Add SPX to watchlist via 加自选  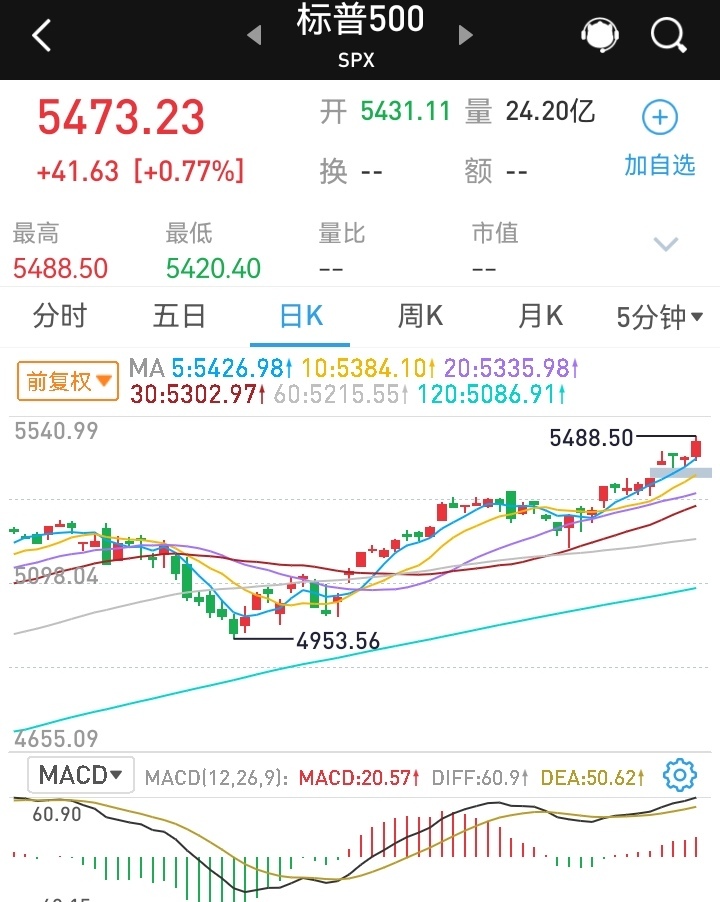click(x=660, y=164)
